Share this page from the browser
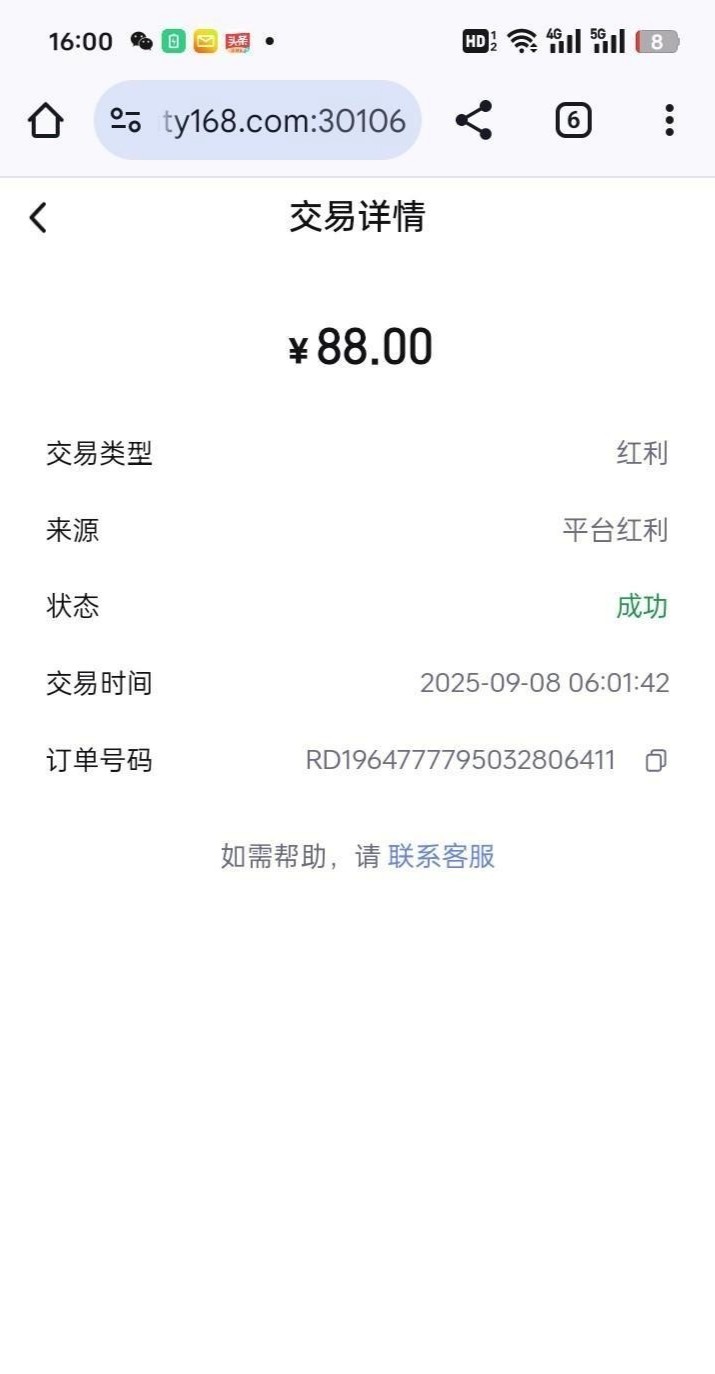Viewport: 715px width, 1374px height. click(x=474, y=121)
